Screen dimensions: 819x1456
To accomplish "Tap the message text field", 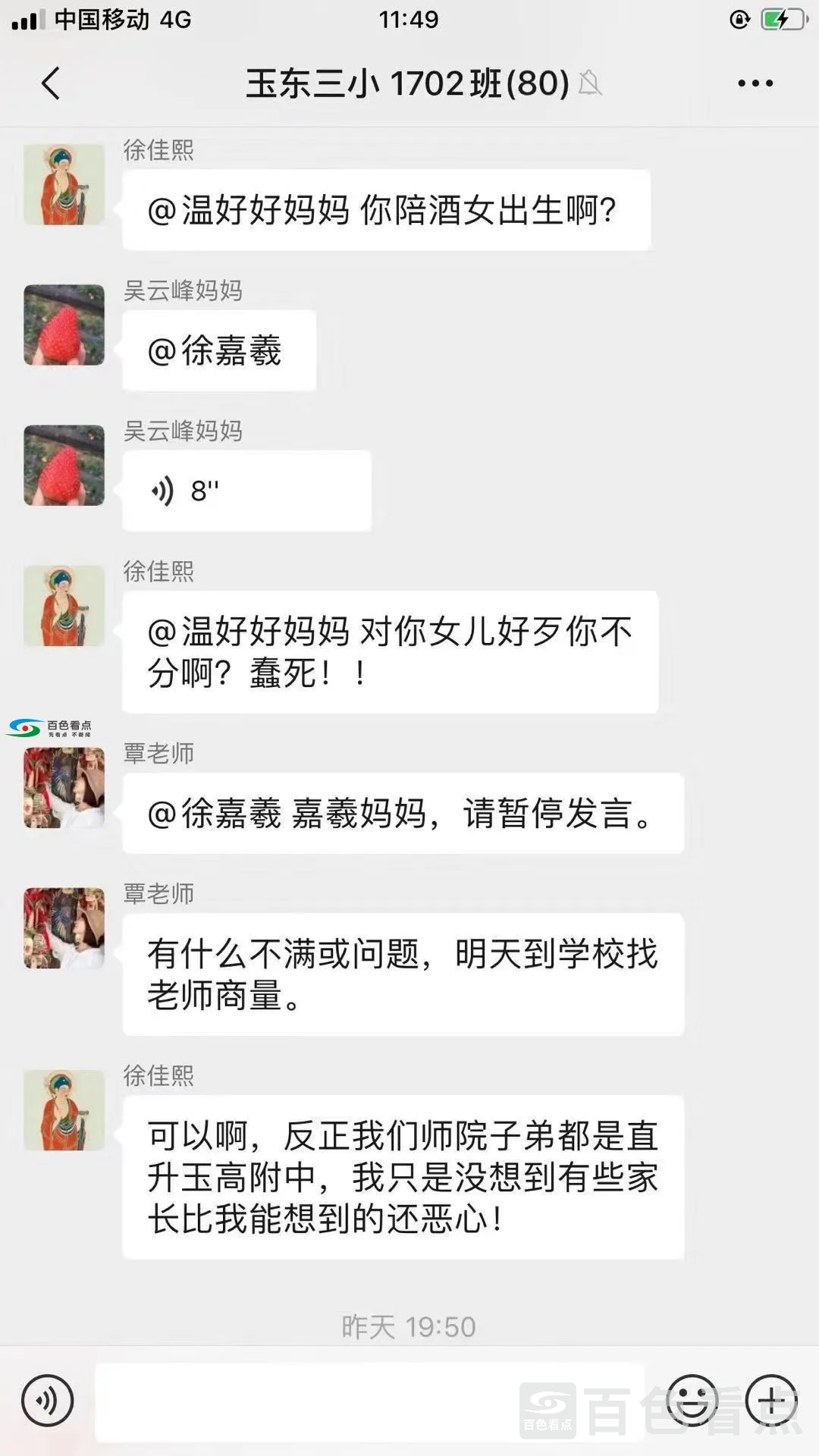I will coord(370,1401).
